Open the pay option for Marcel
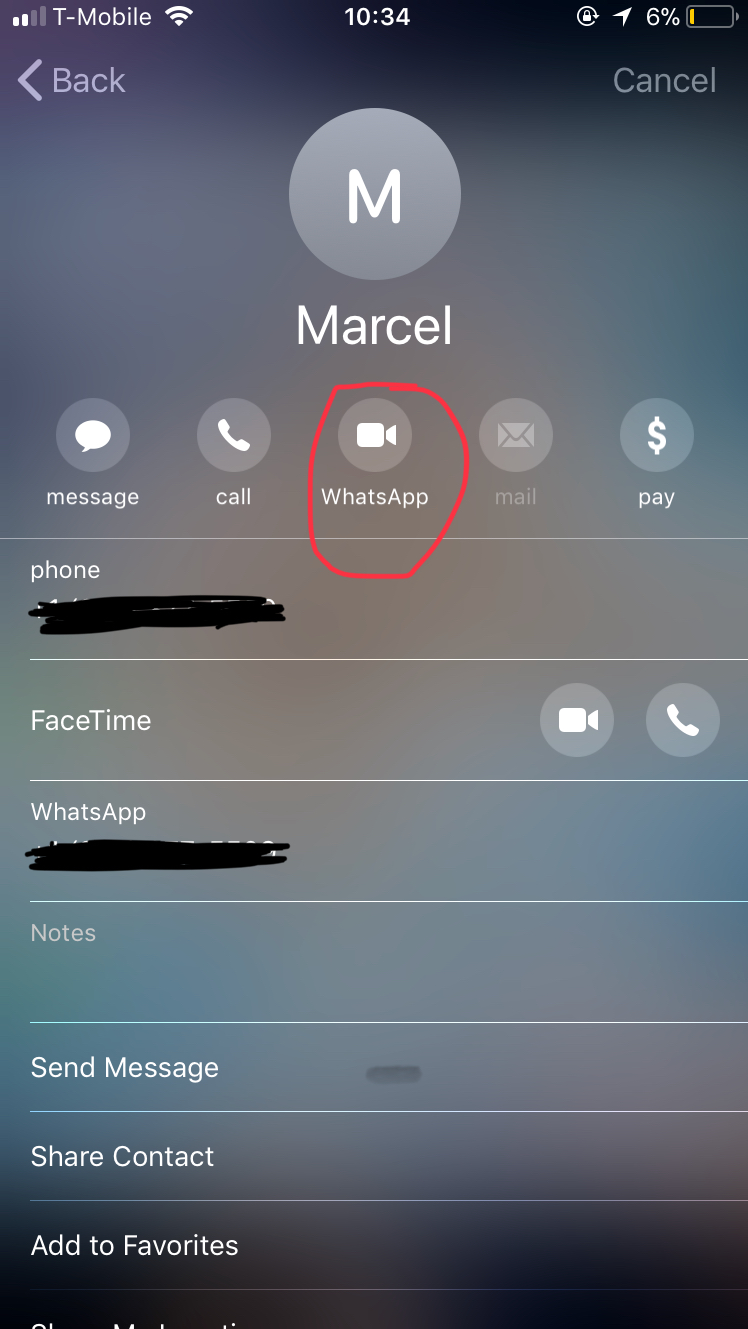The height and width of the screenshot is (1329, 748). point(656,436)
